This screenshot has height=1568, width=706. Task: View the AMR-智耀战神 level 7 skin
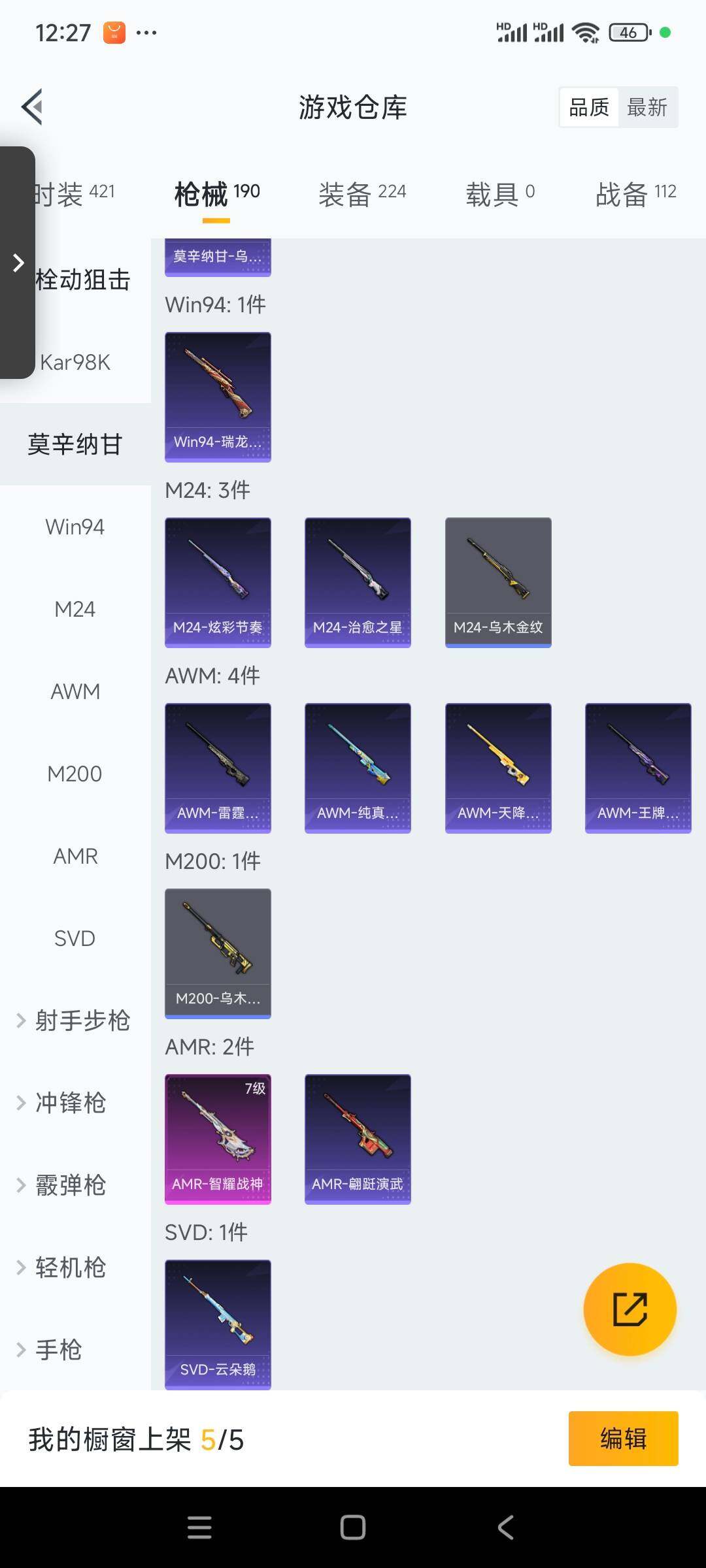(218, 1138)
